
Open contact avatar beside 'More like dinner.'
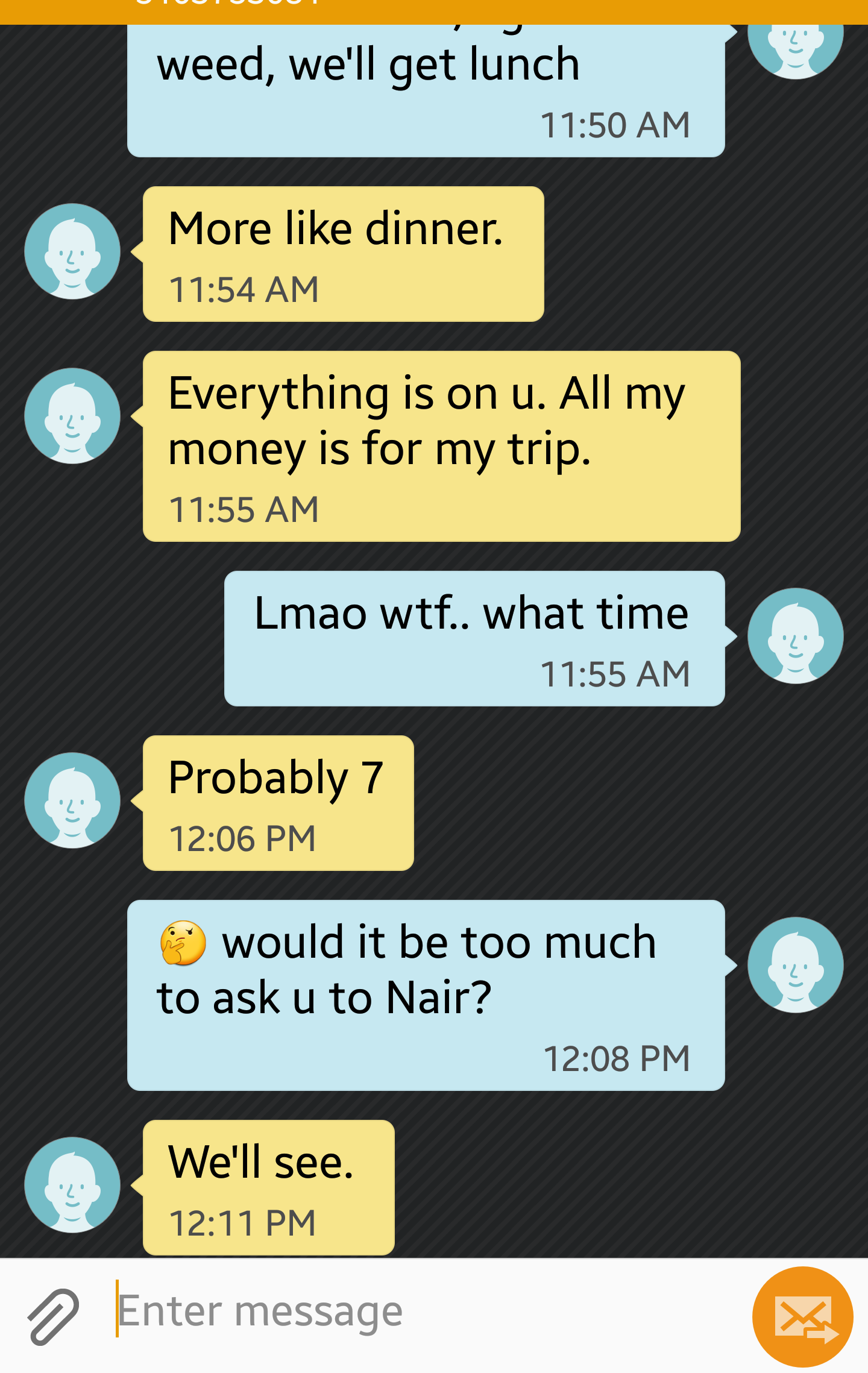click(72, 251)
